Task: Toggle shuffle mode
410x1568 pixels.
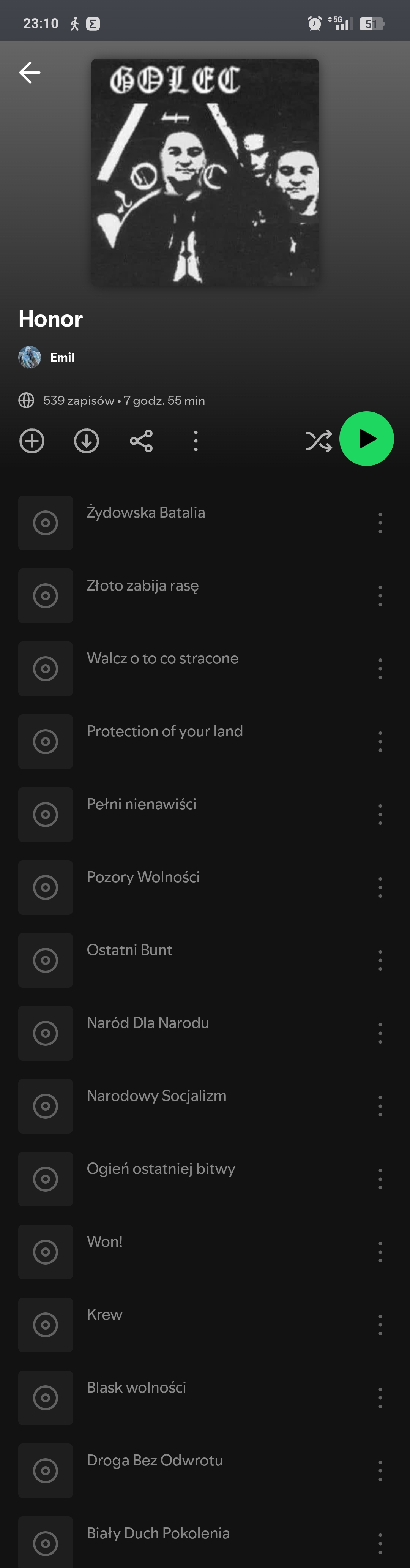Action: pyautogui.click(x=319, y=441)
